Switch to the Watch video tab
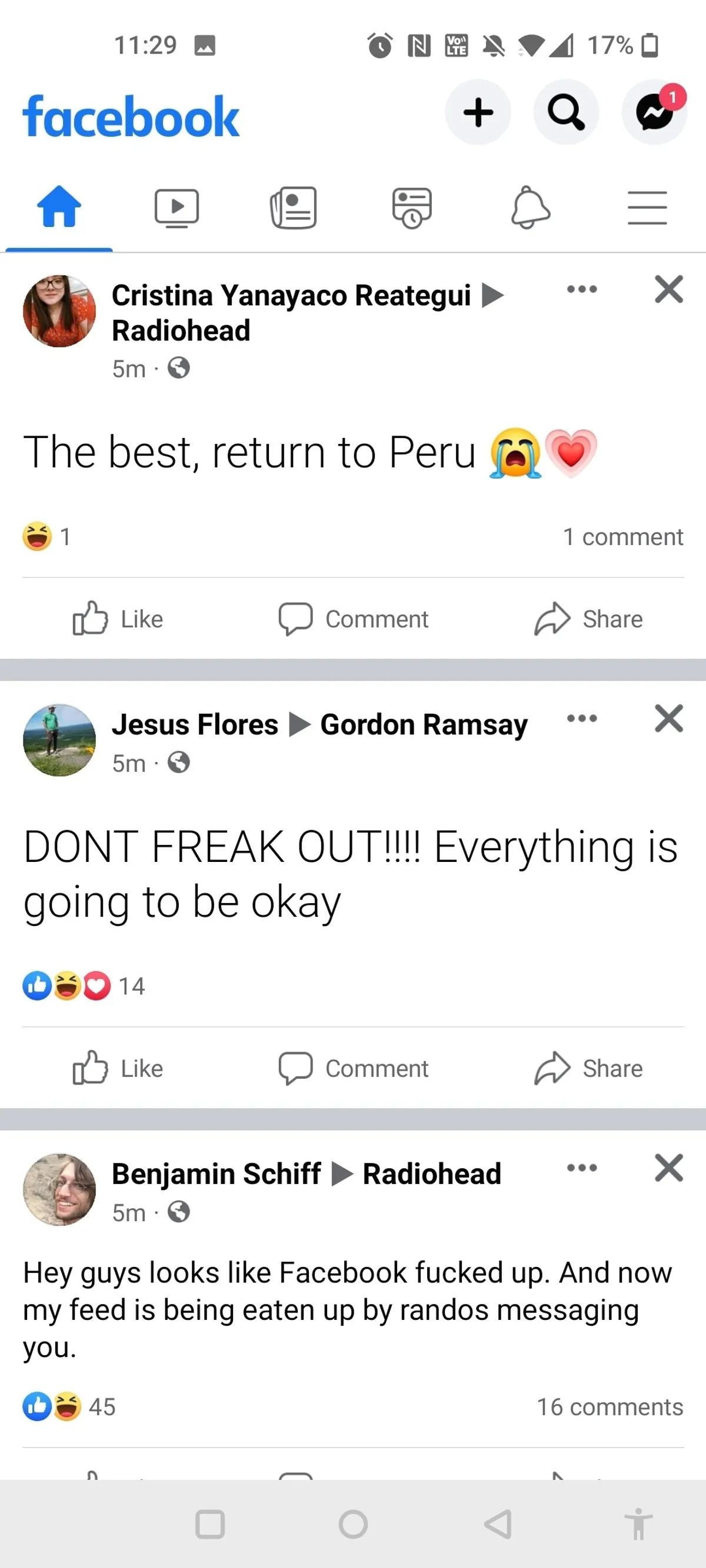The image size is (706, 1568). [x=176, y=208]
